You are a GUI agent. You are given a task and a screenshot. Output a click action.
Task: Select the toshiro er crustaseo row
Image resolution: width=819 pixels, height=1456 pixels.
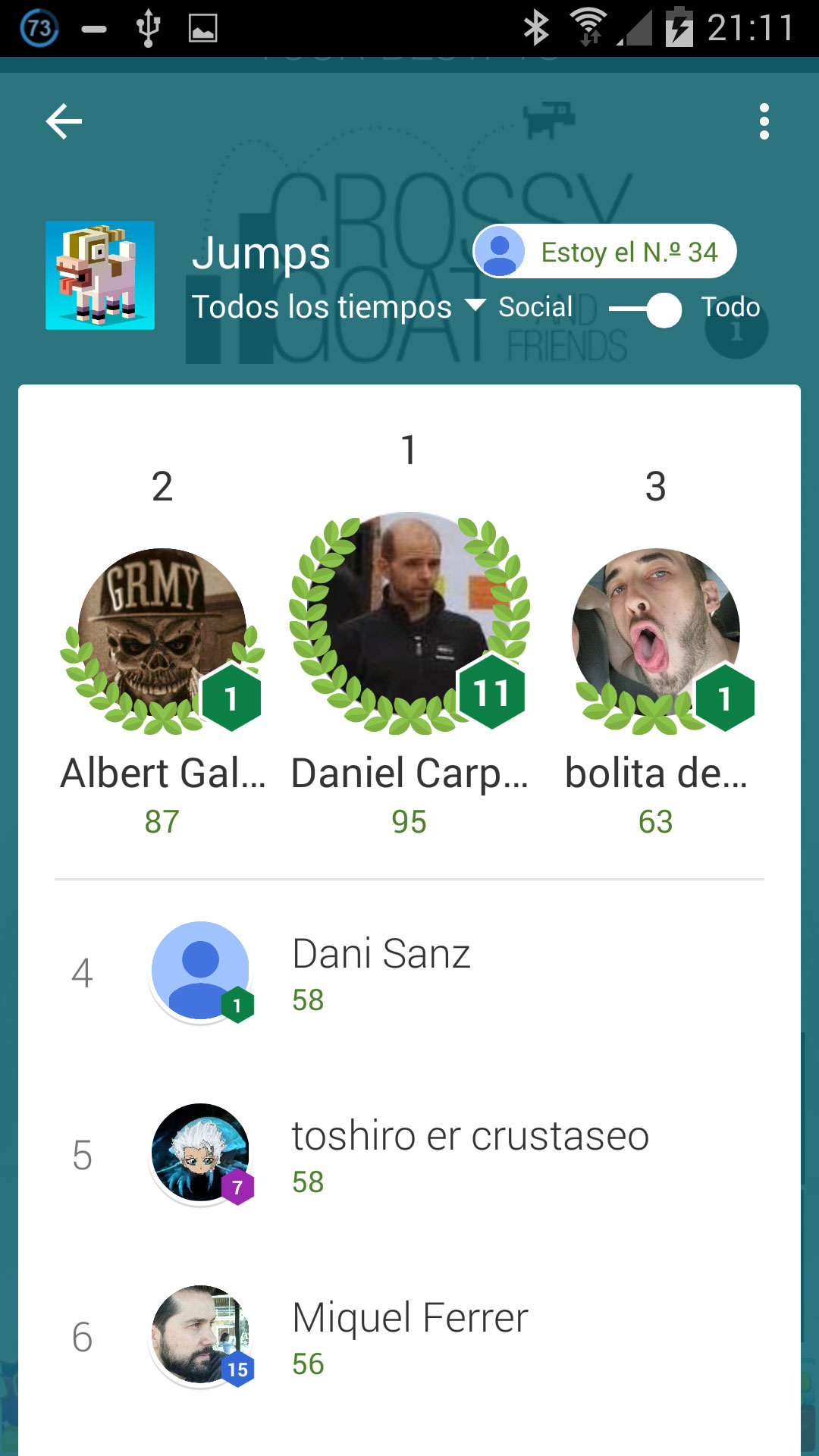coord(409,1155)
